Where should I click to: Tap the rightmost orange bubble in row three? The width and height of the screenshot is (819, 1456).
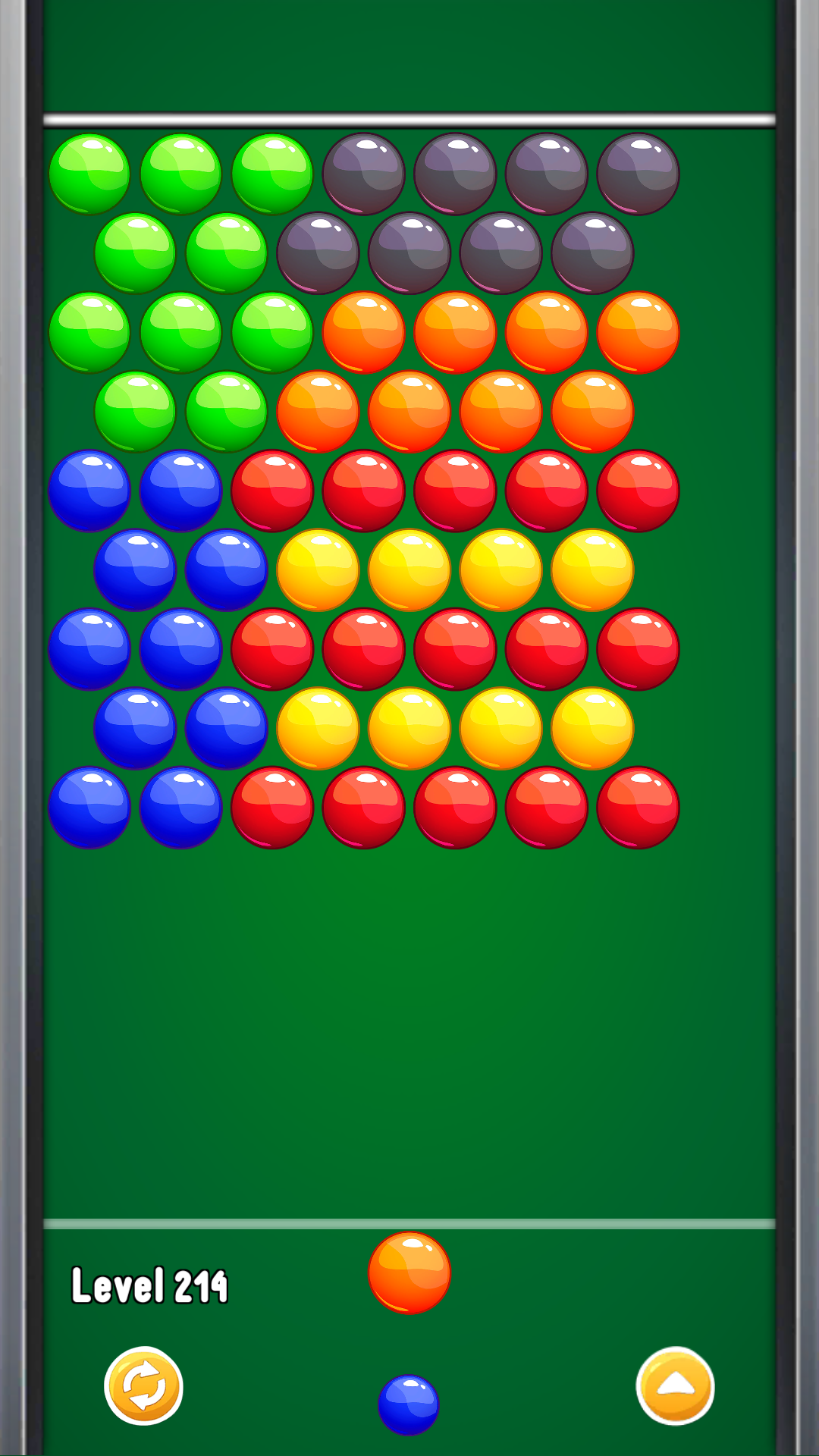639,331
